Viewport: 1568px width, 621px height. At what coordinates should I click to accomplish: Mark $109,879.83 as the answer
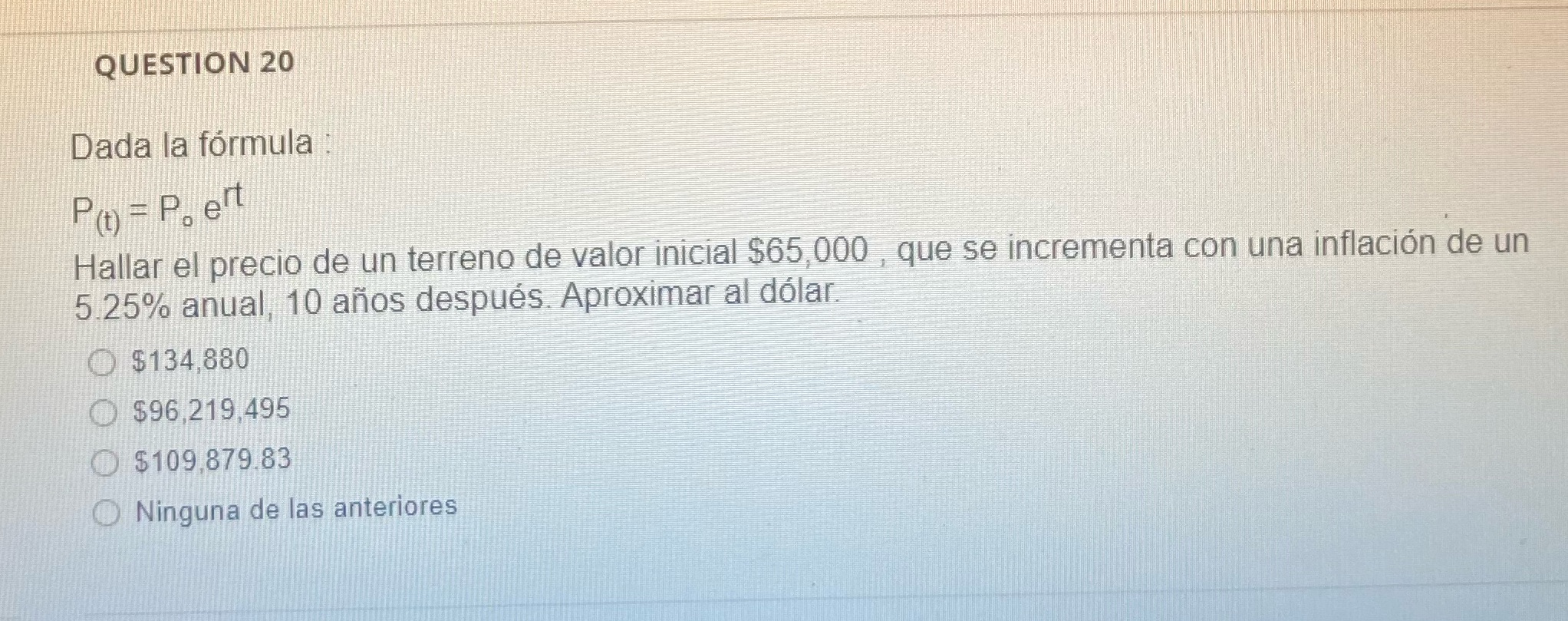[x=104, y=463]
